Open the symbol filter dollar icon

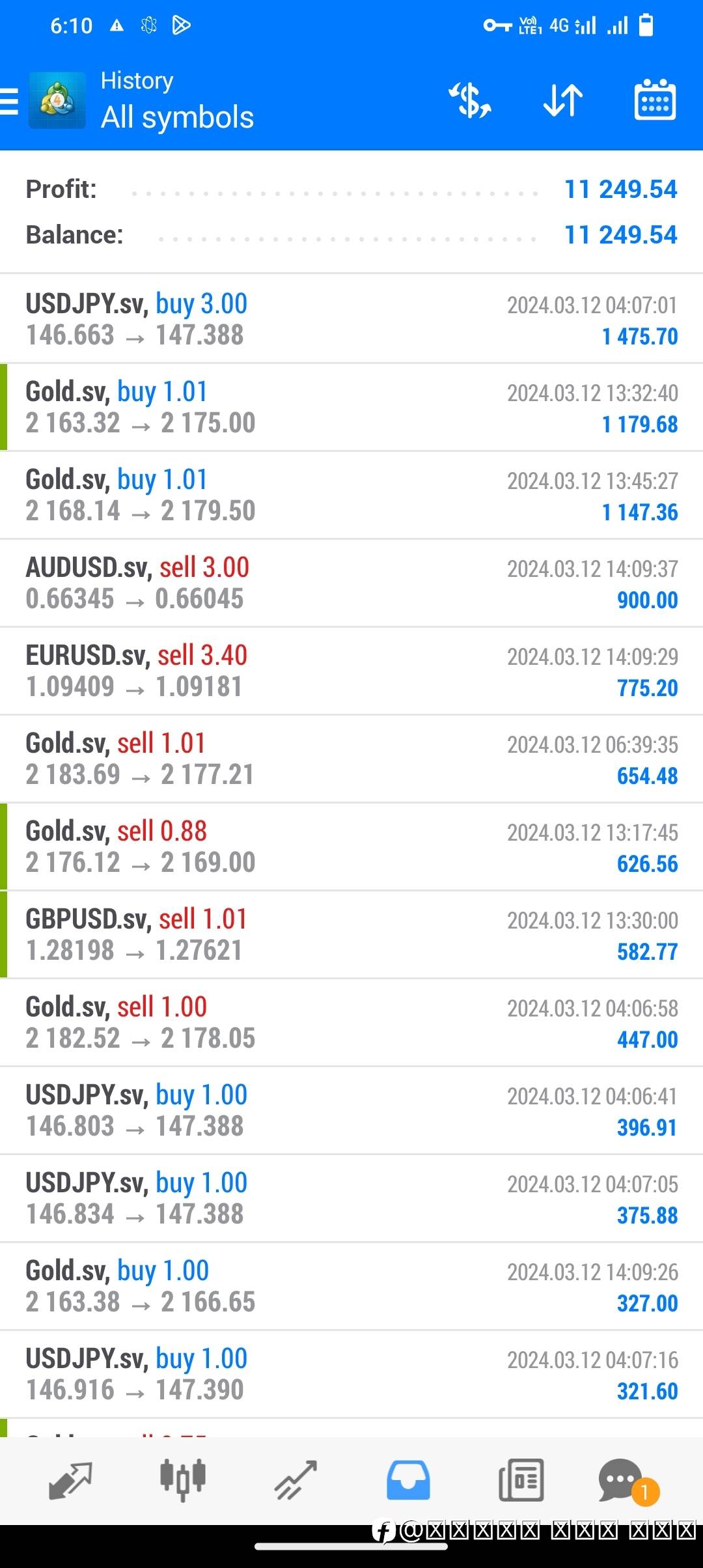click(470, 100)
